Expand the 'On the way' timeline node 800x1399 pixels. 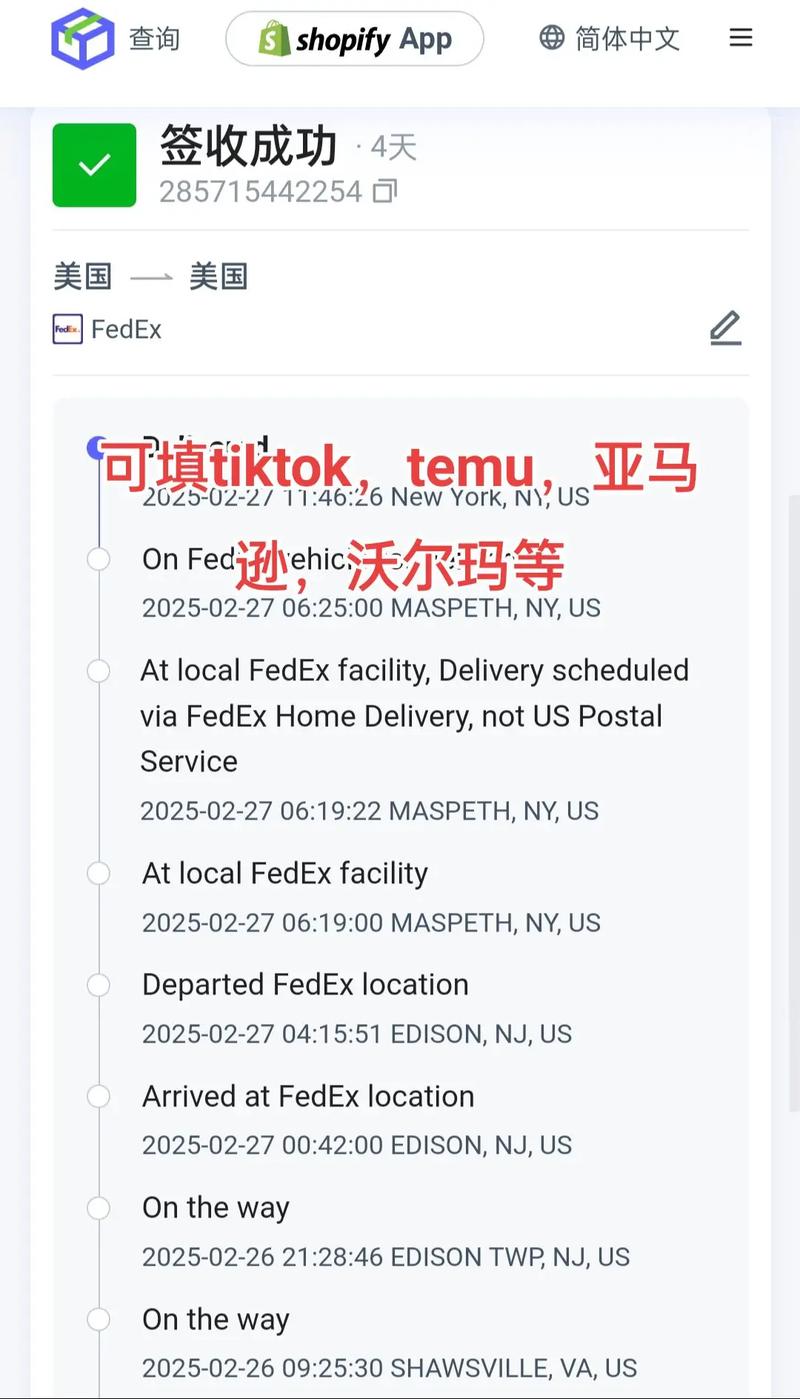coord(98,1208)
